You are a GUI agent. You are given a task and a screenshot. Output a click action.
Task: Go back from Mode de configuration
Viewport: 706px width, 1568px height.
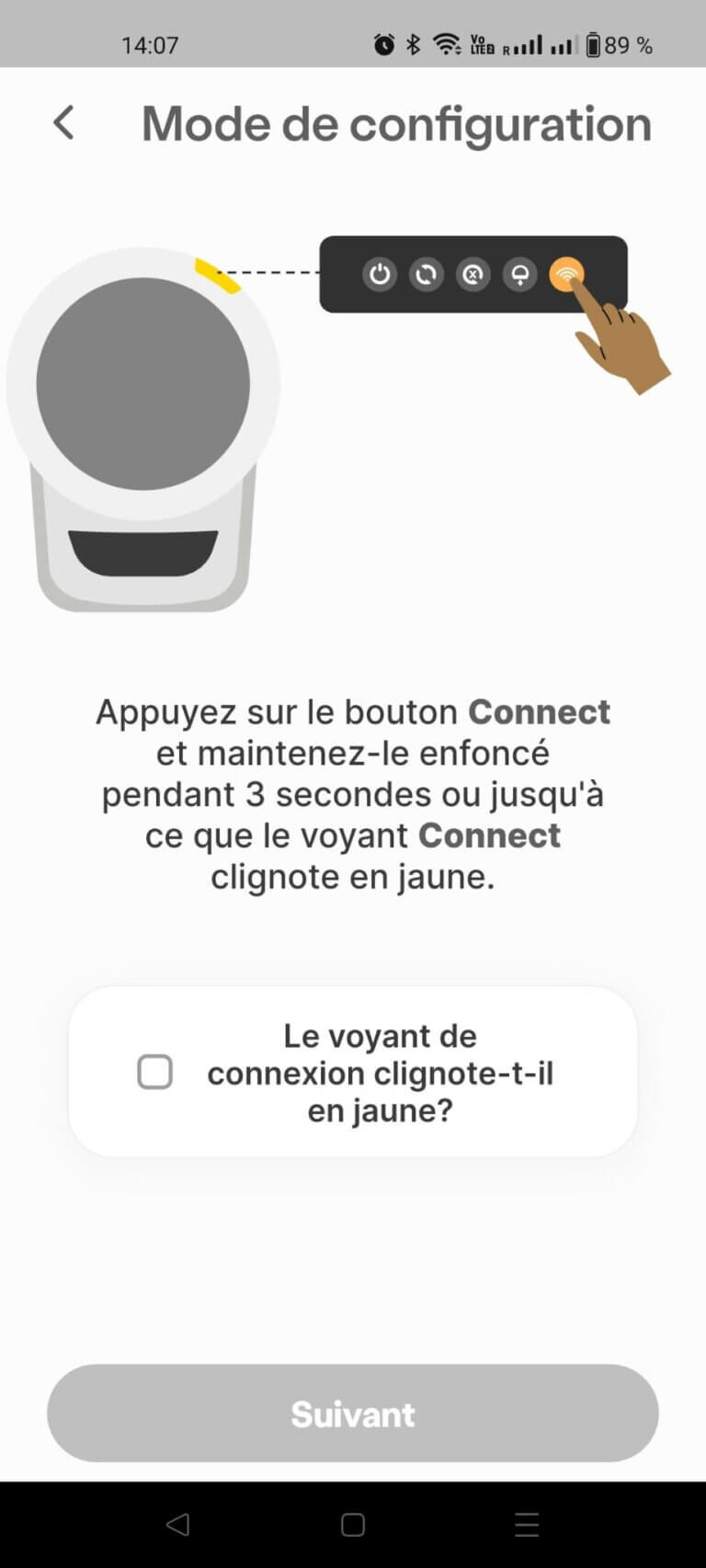(63, 122)
